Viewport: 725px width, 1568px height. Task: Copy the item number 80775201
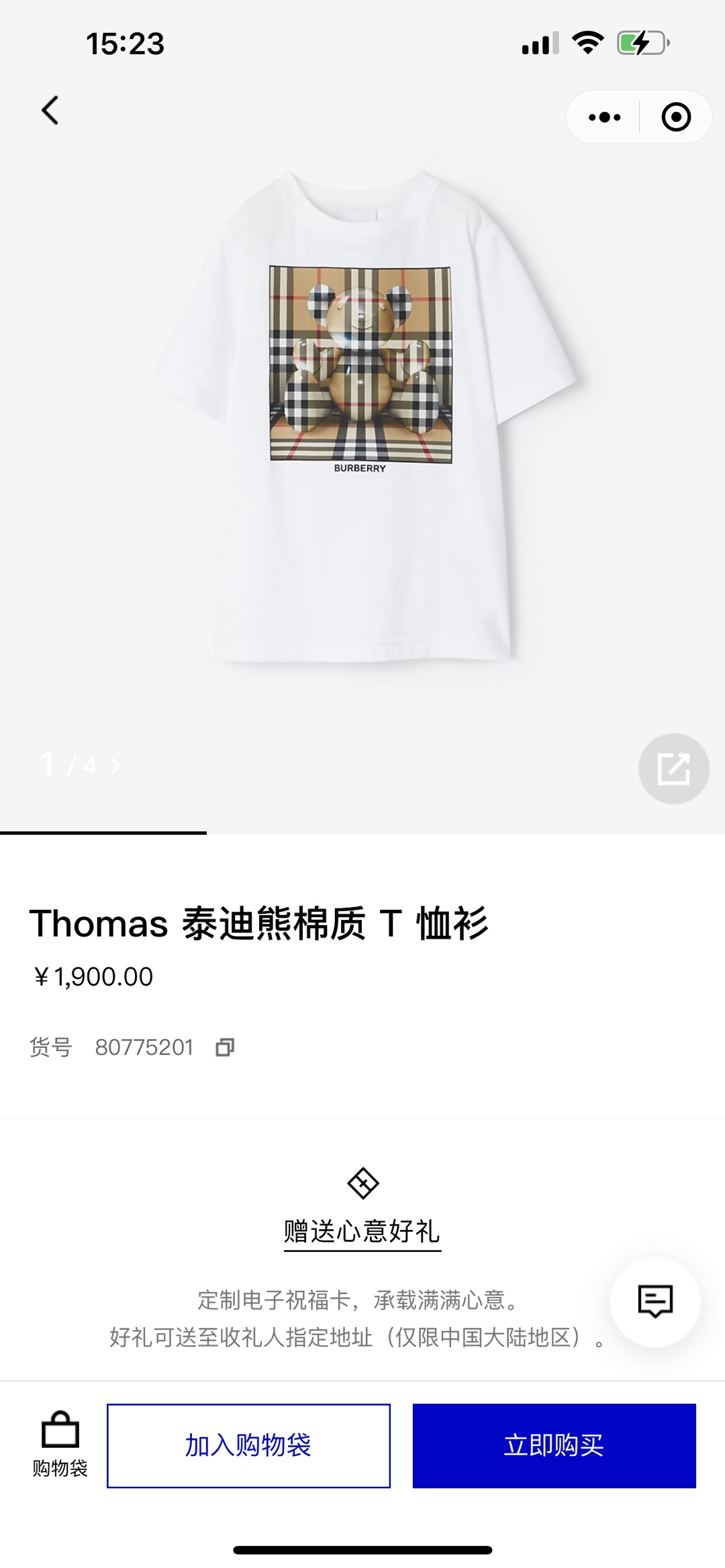tap(225, 1047)
